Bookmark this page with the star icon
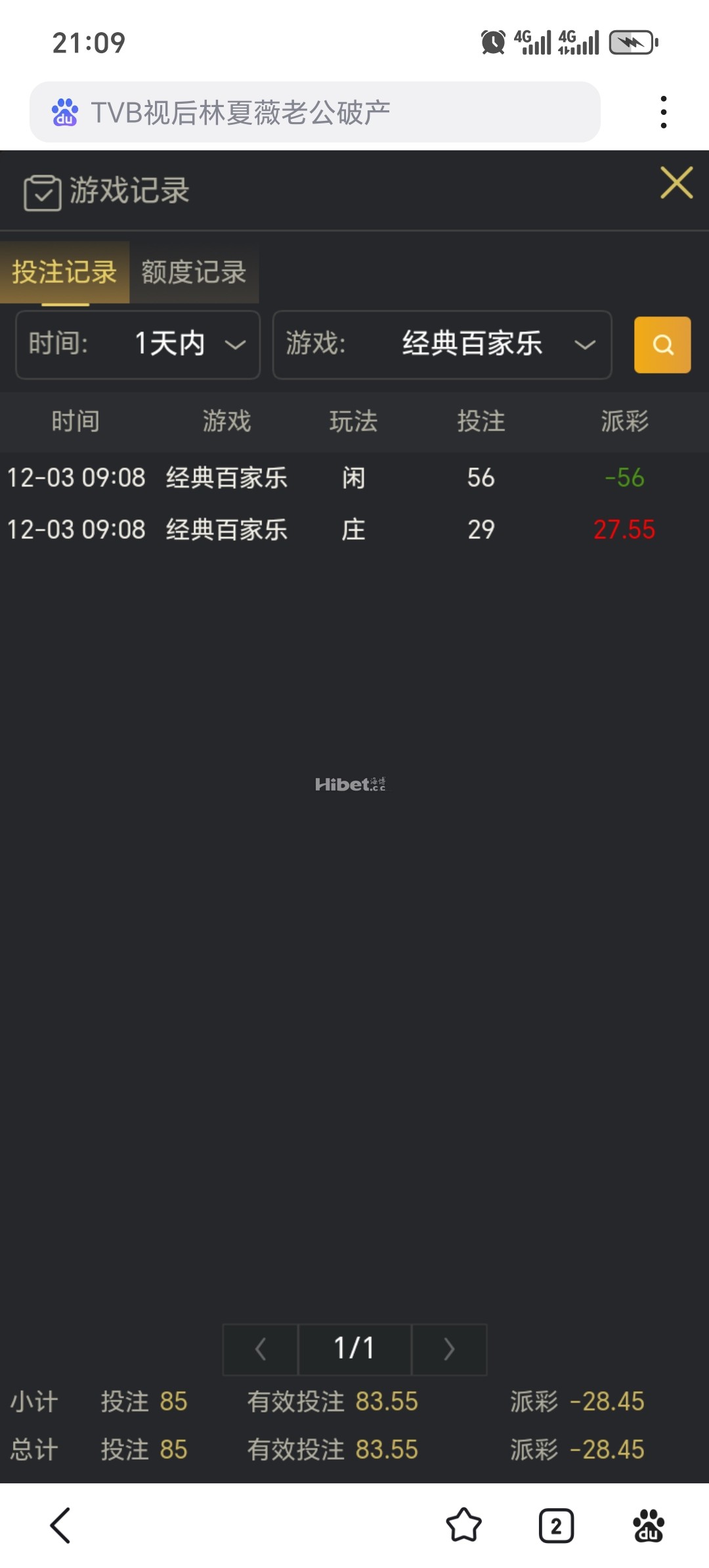 click(463, 1525)
